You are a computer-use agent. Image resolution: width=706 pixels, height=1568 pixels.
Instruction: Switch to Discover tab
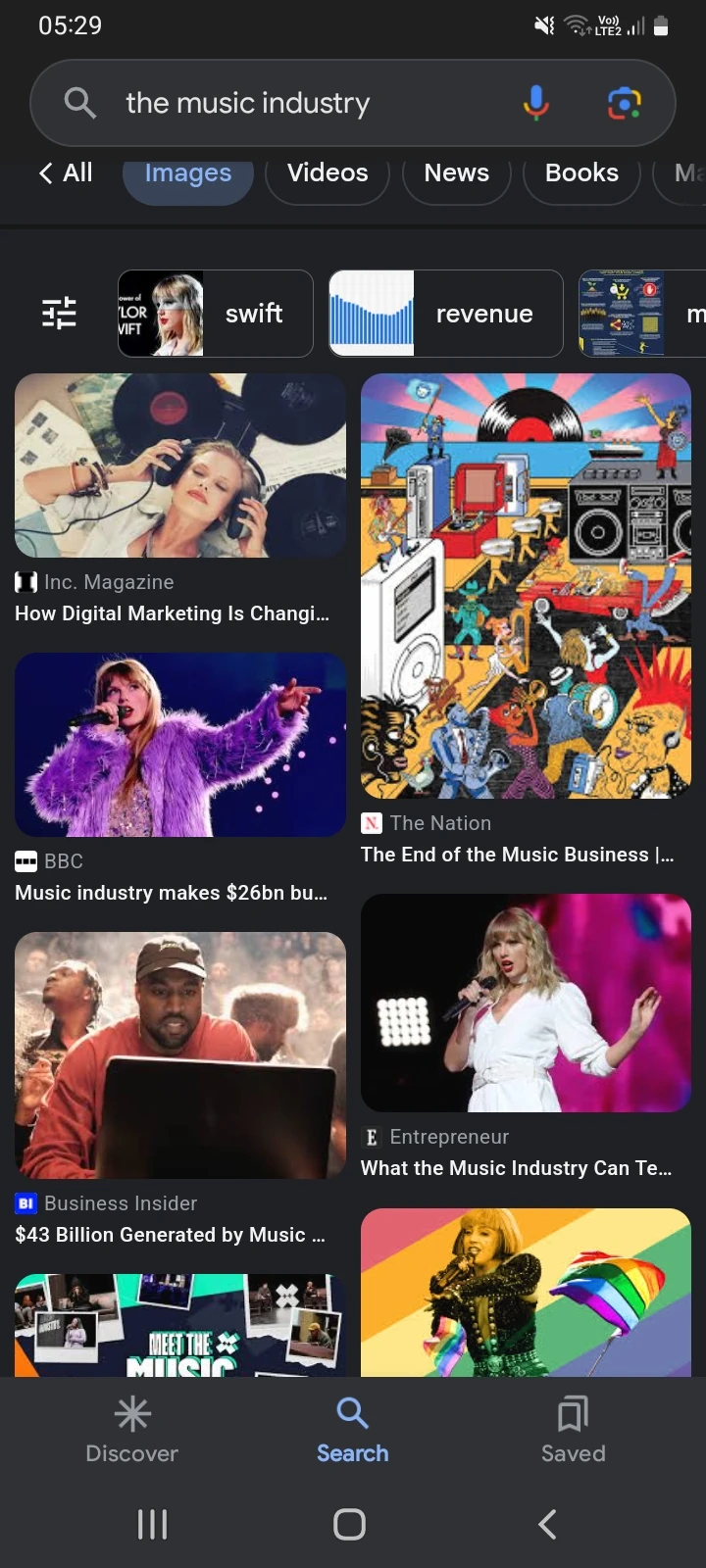coord(132,1430)
